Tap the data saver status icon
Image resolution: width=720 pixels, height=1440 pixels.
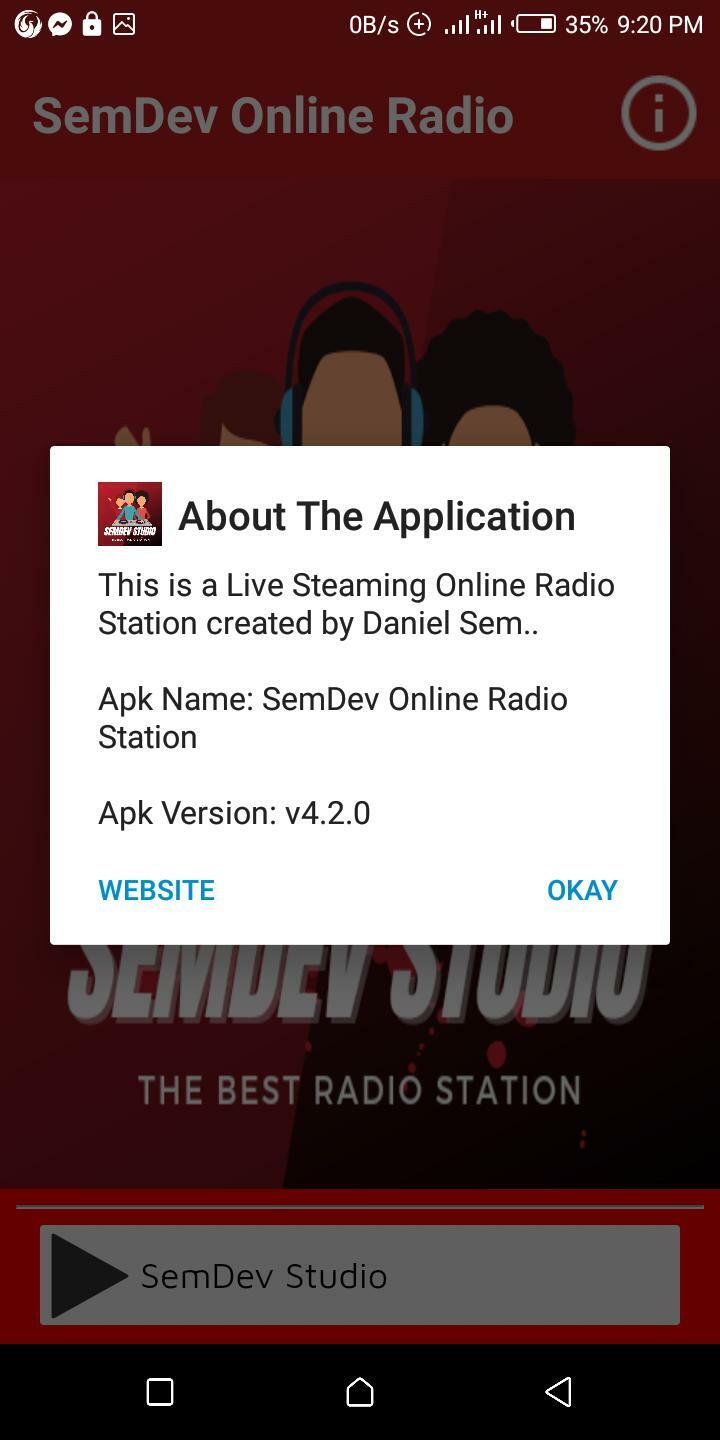[419, 22]
